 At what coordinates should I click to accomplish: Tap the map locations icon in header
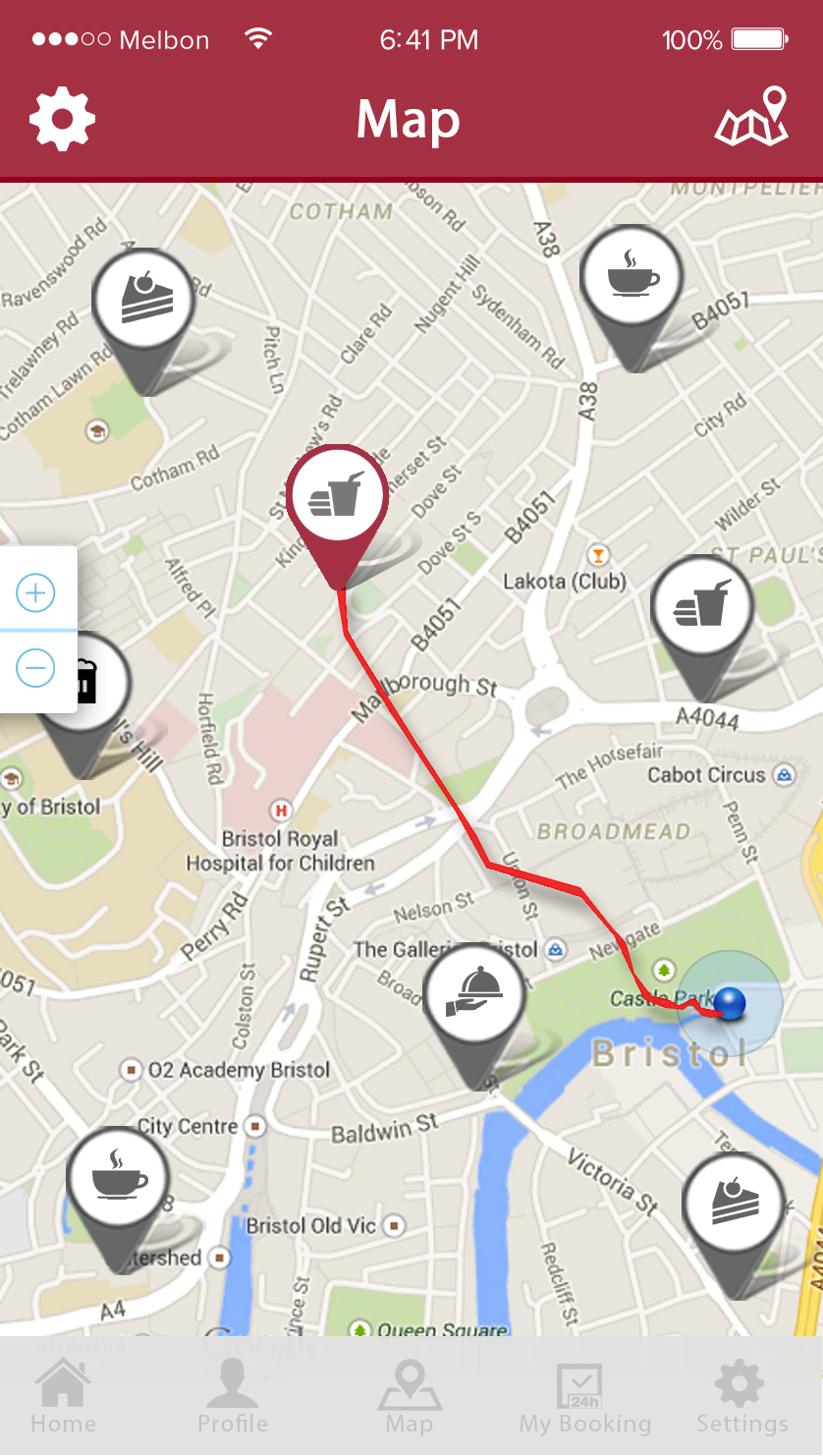[x=752, y=118]
